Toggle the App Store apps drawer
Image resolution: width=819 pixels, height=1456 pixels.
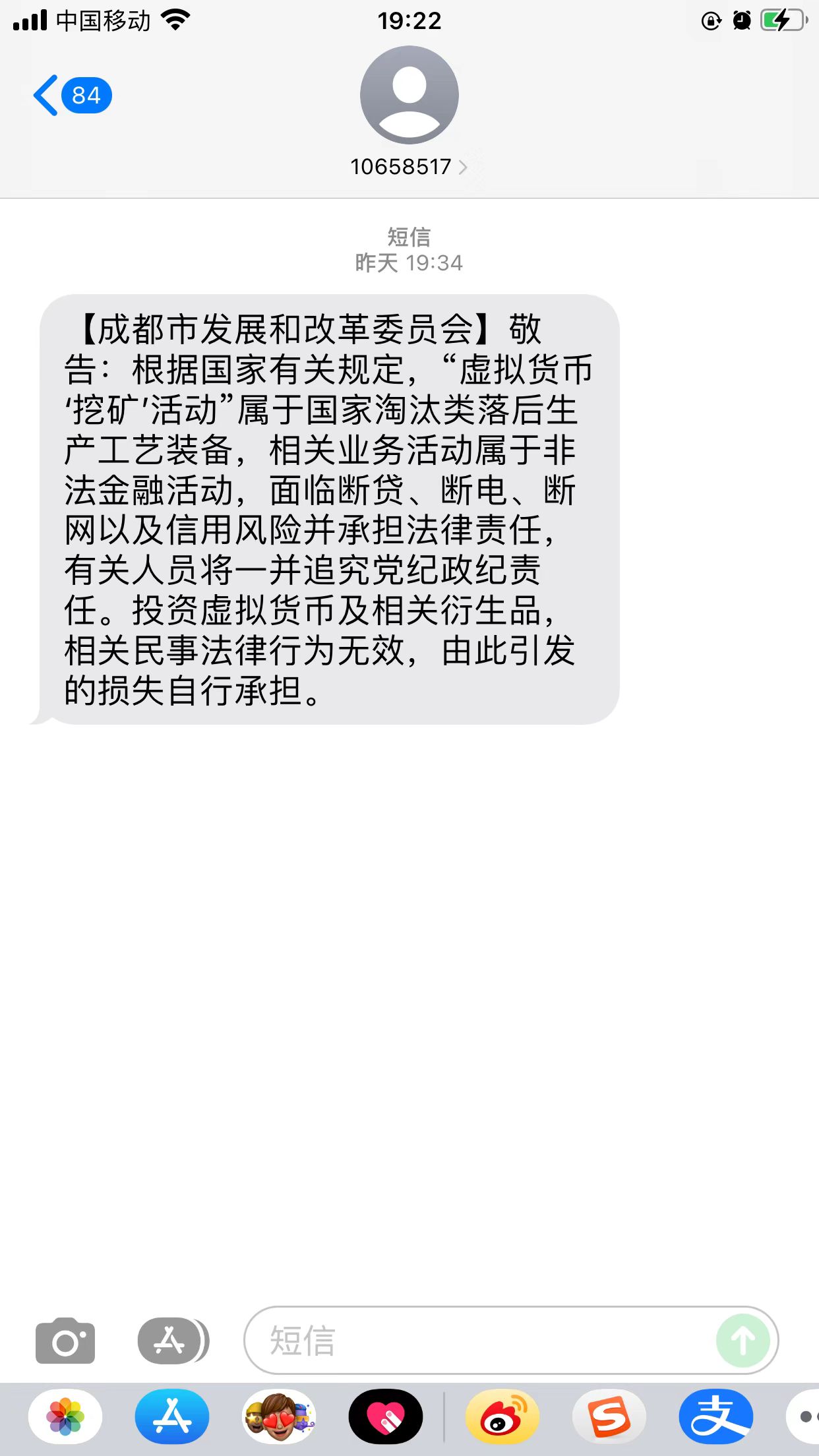[173, 1341]
